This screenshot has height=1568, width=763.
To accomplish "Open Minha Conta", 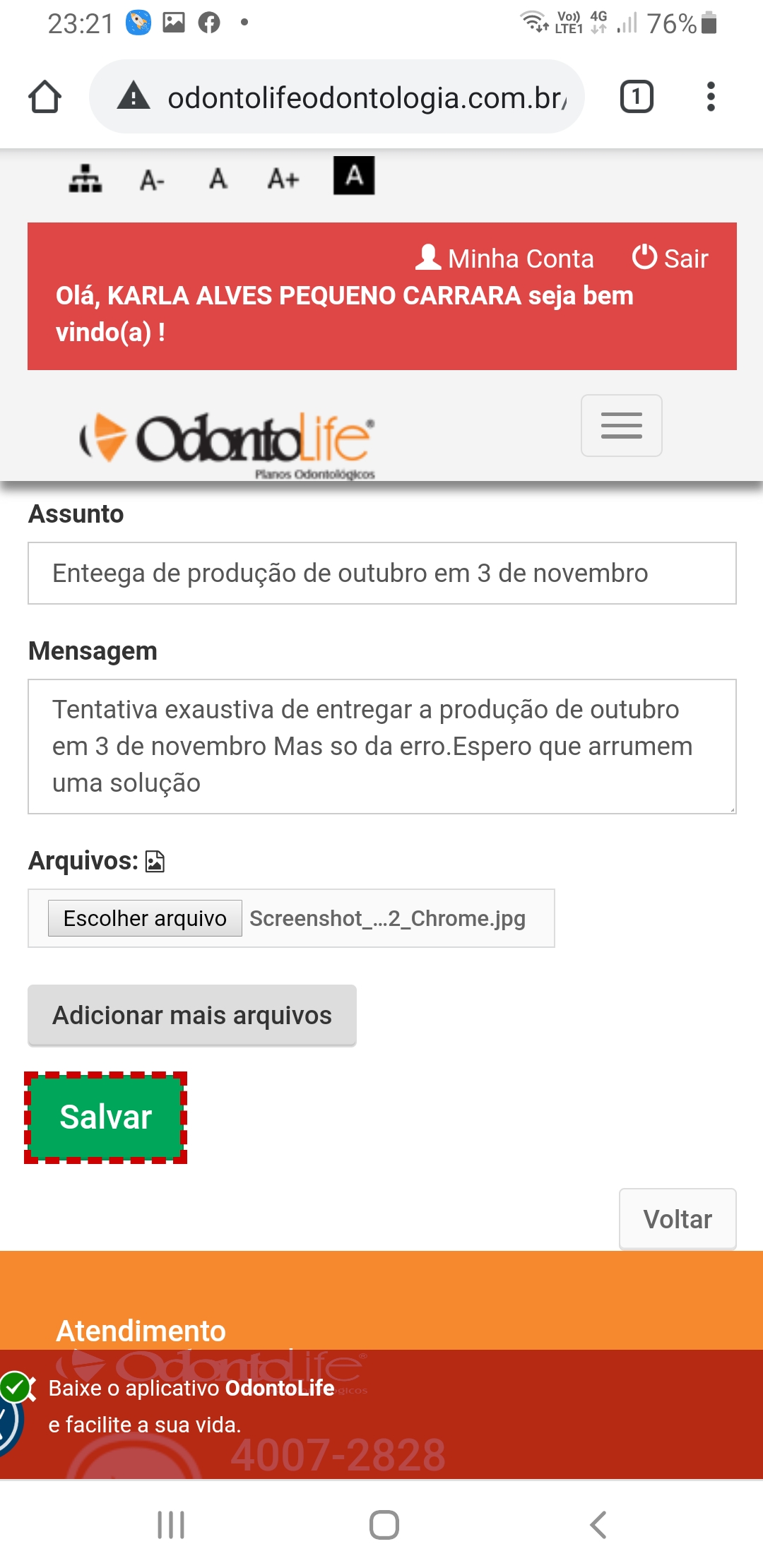I will pos(505,259).
